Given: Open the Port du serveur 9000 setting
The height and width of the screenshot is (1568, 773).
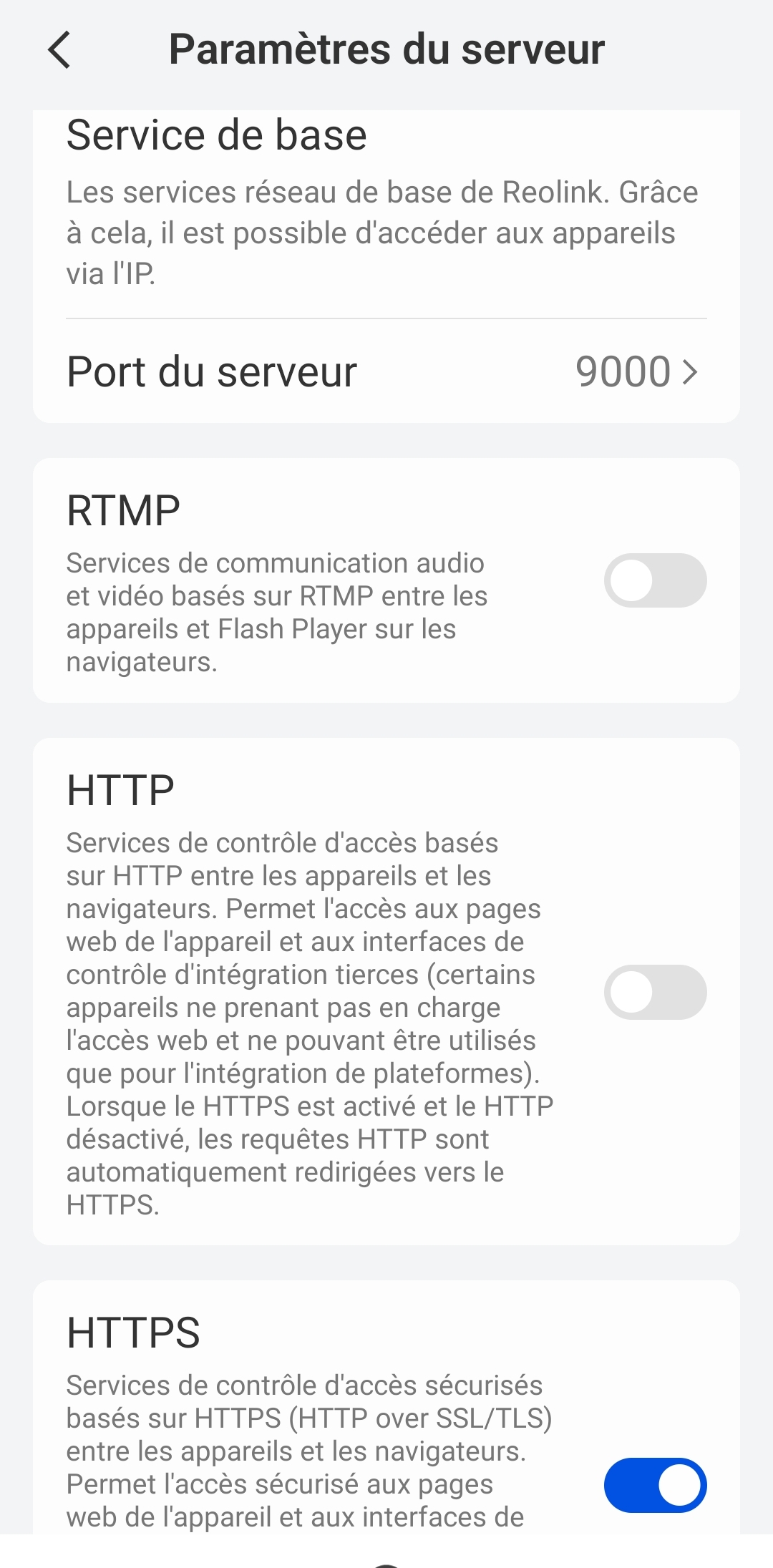Looking at the screenshot, I should 386,372.
